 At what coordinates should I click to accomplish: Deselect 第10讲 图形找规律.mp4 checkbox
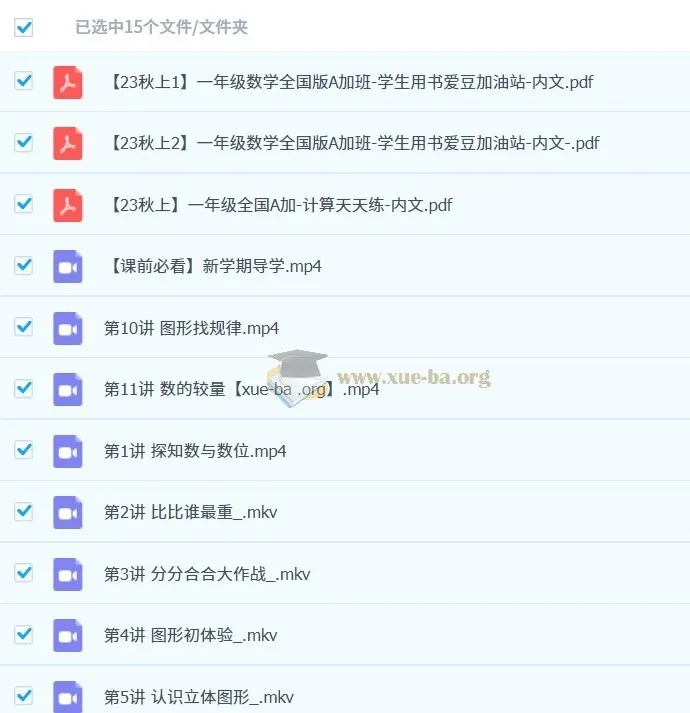(x=24, y=327)
